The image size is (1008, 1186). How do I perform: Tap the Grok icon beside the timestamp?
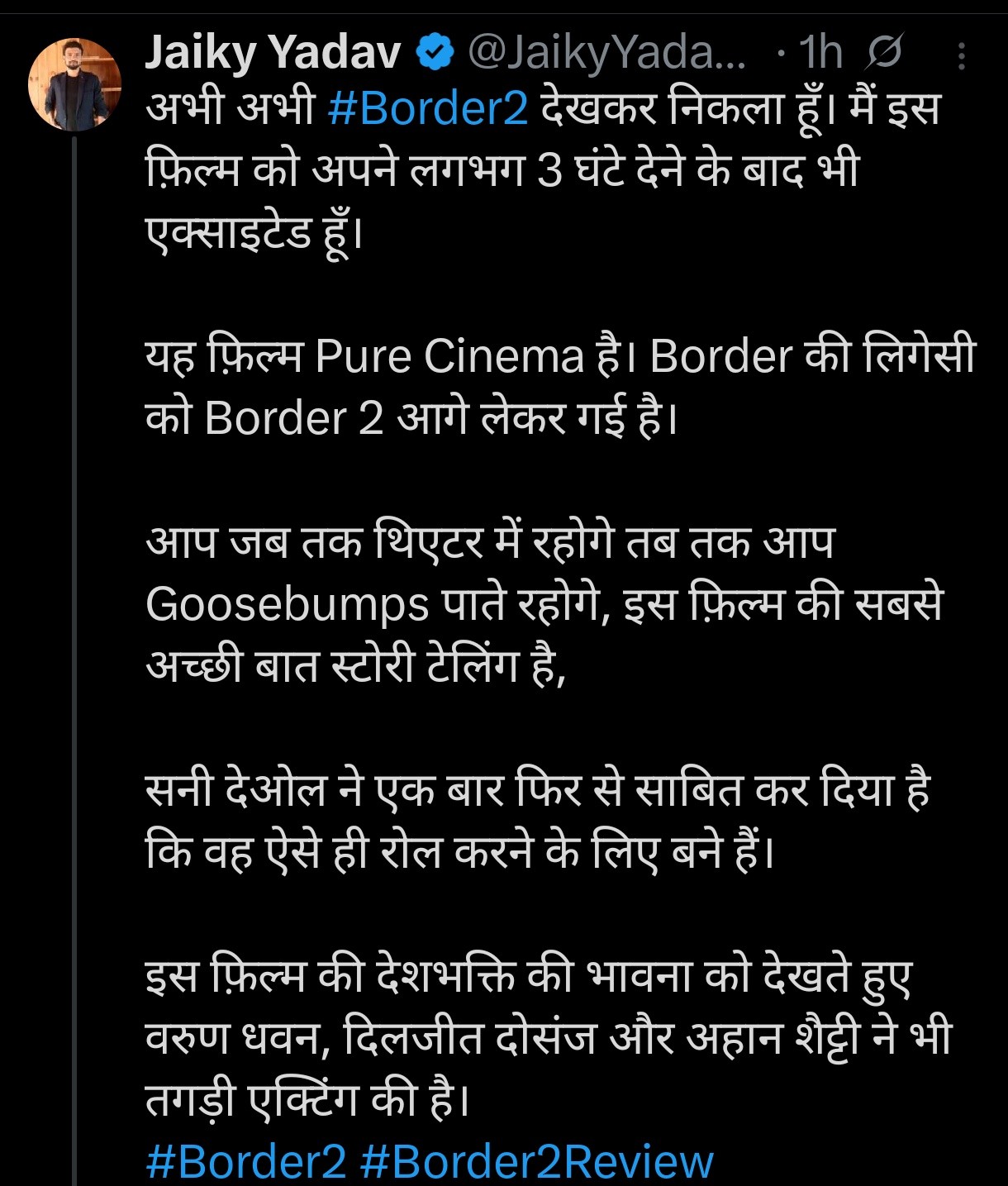tap(883, 55)
